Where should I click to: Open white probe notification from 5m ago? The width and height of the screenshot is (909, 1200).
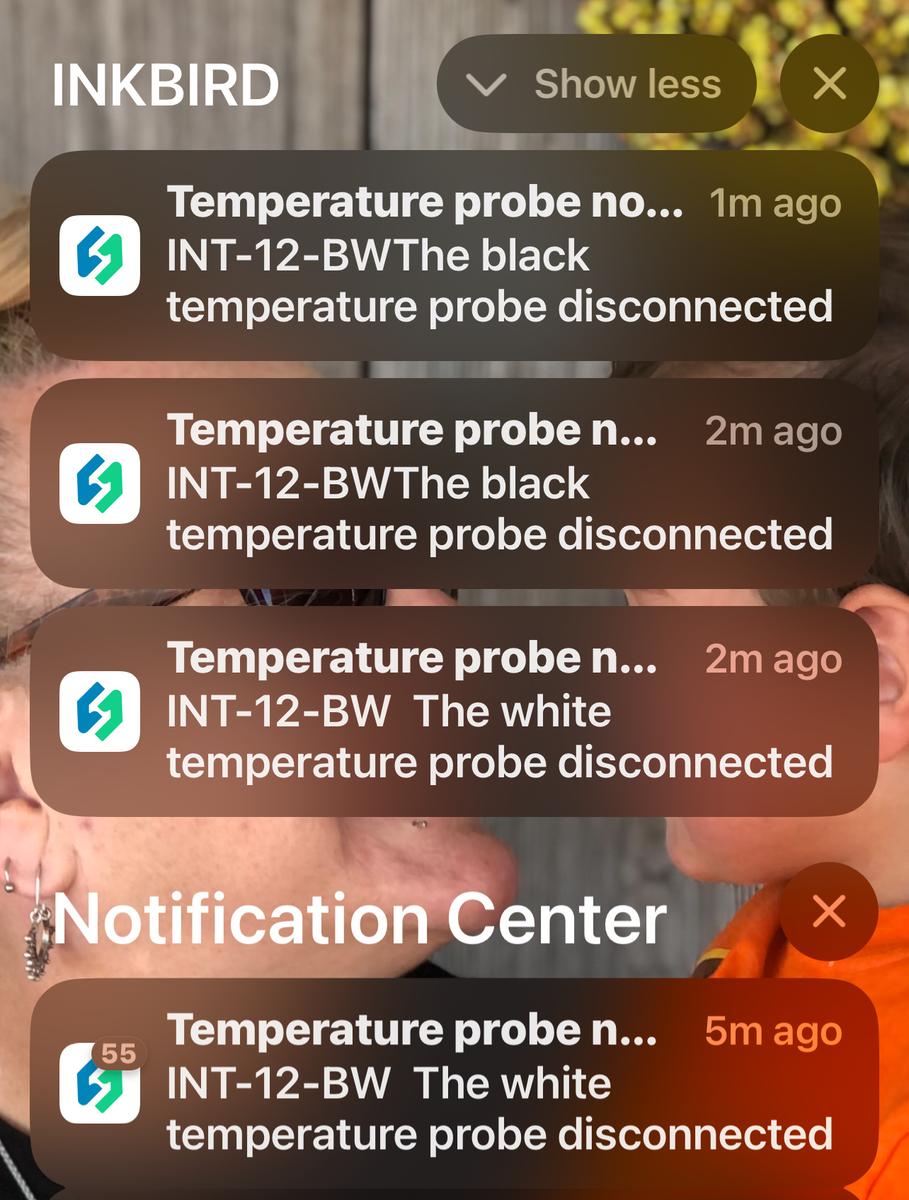point(454,1084)
